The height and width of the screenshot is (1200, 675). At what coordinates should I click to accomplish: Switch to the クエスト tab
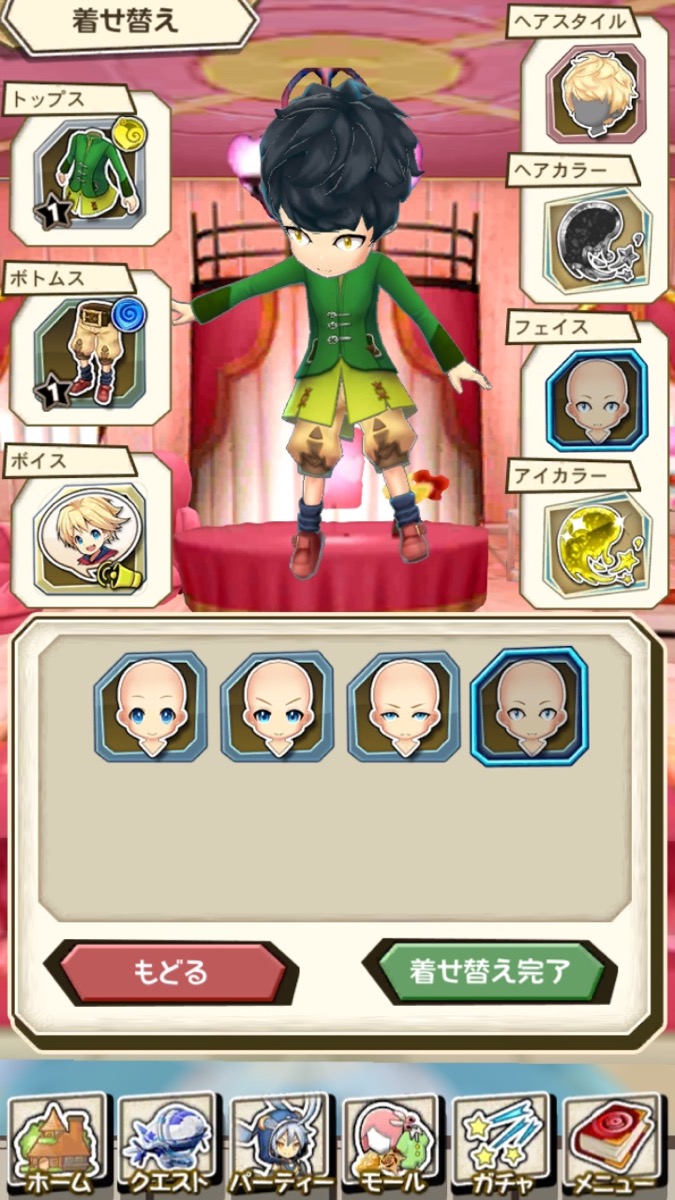click(168, 1145)
